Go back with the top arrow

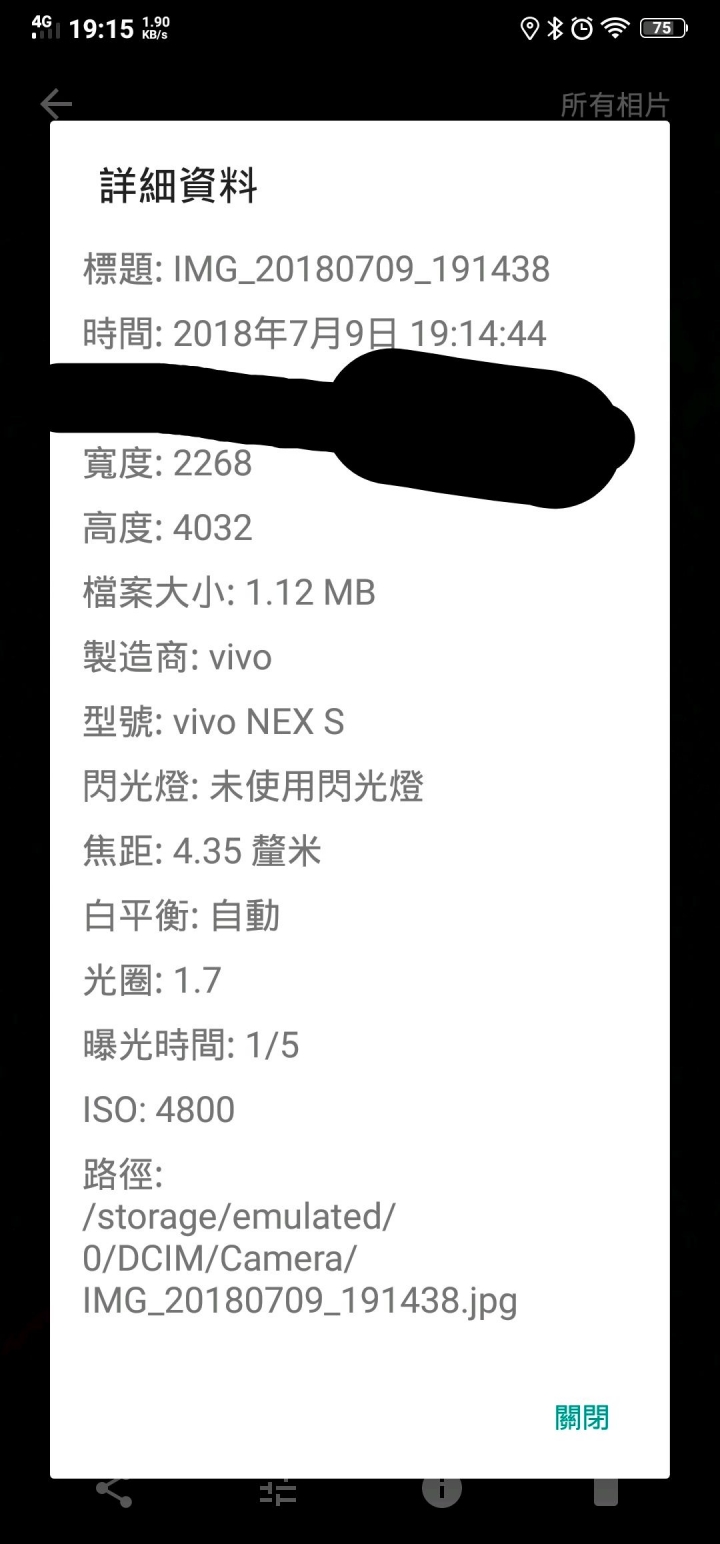pos(57,104)
